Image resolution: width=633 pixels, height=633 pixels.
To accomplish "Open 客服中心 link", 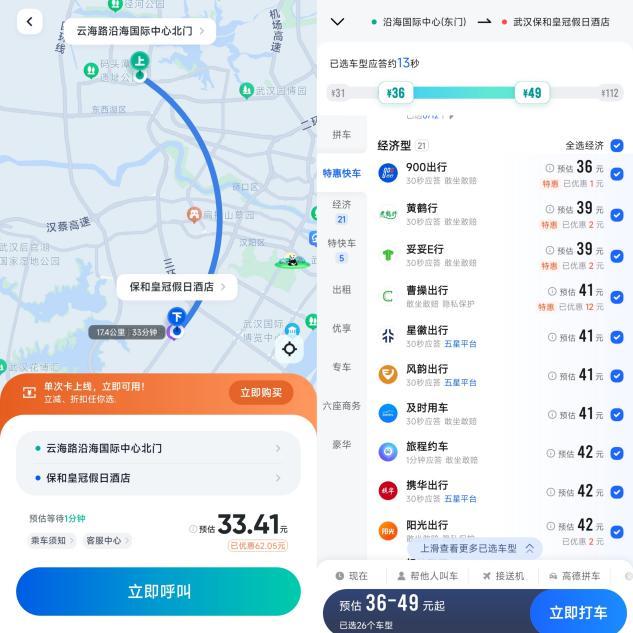I will pos(103,540).
